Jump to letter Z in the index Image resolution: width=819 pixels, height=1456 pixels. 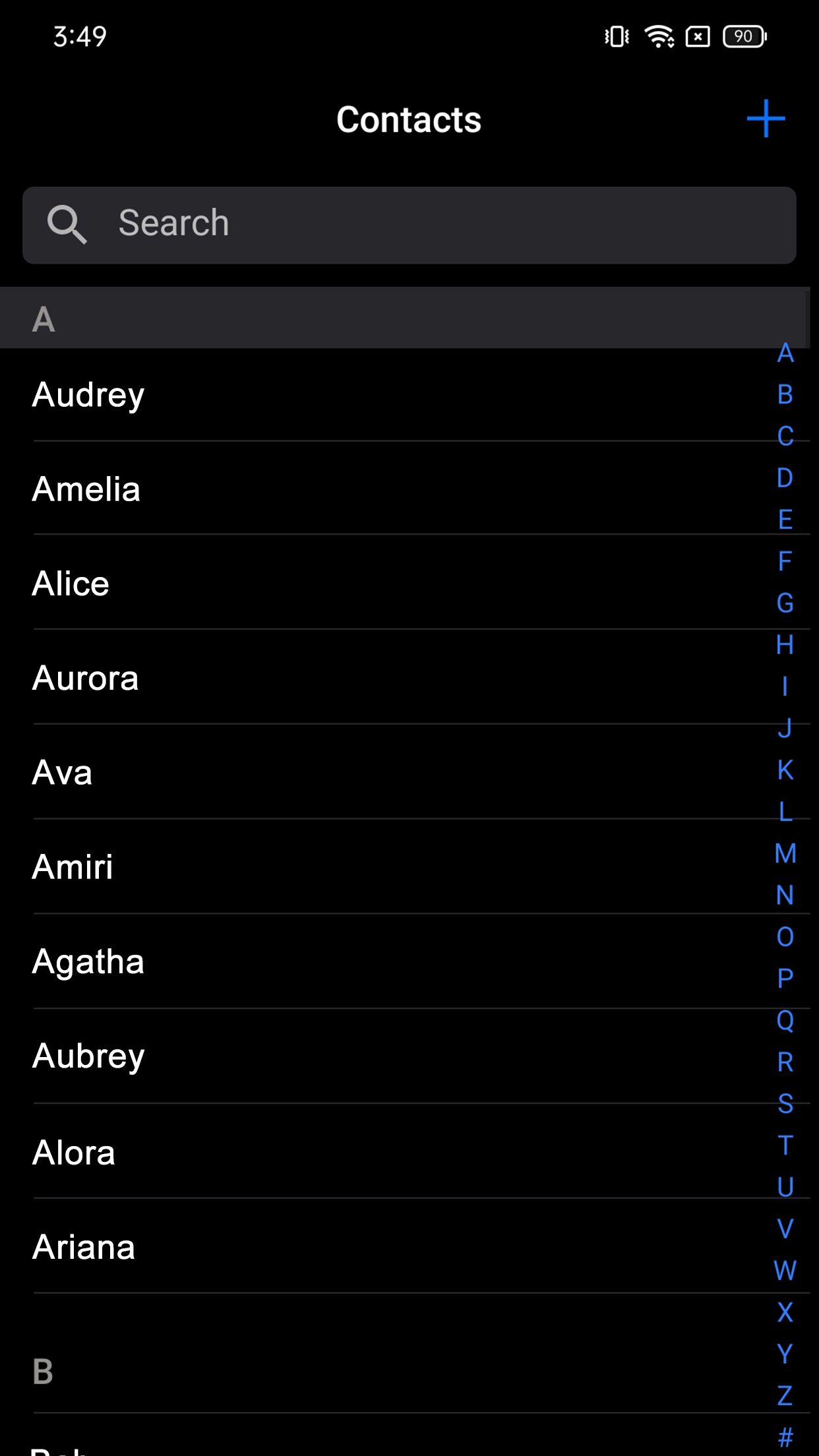[x=785, y=1395]
